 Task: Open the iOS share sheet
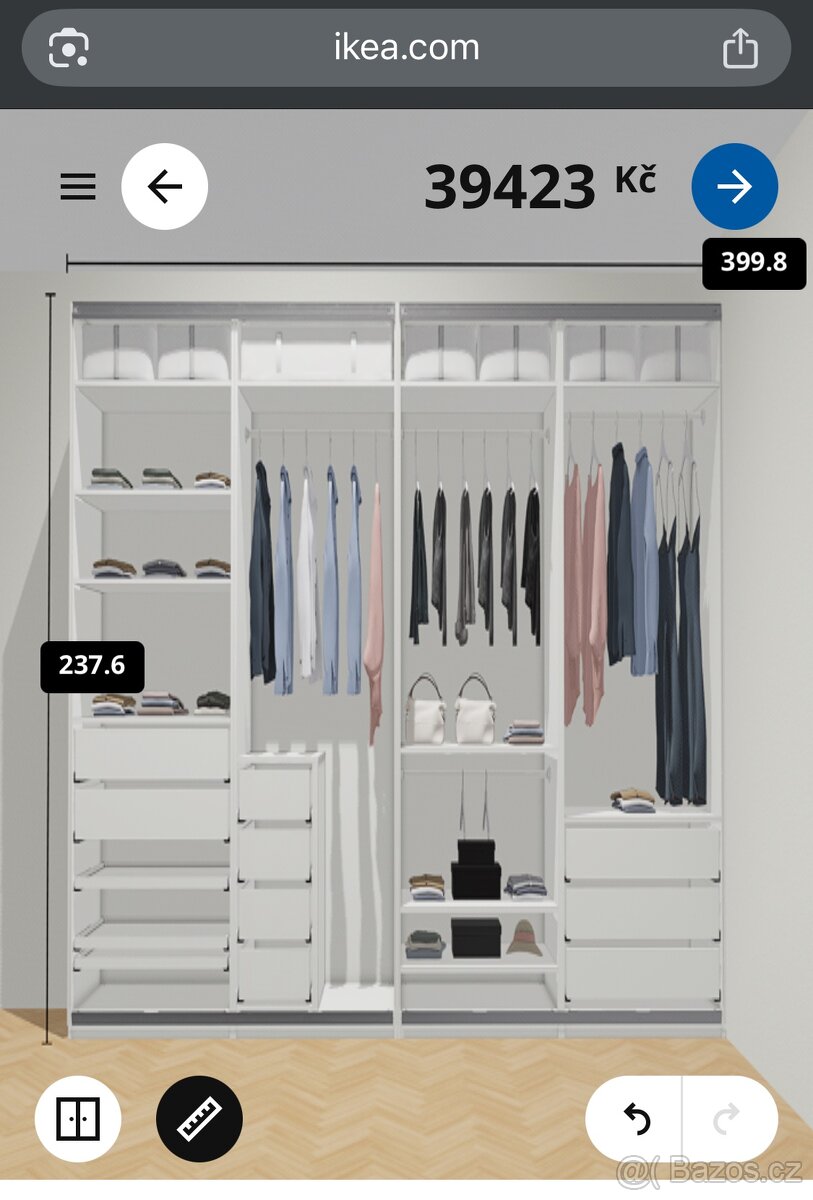[740, 46]
